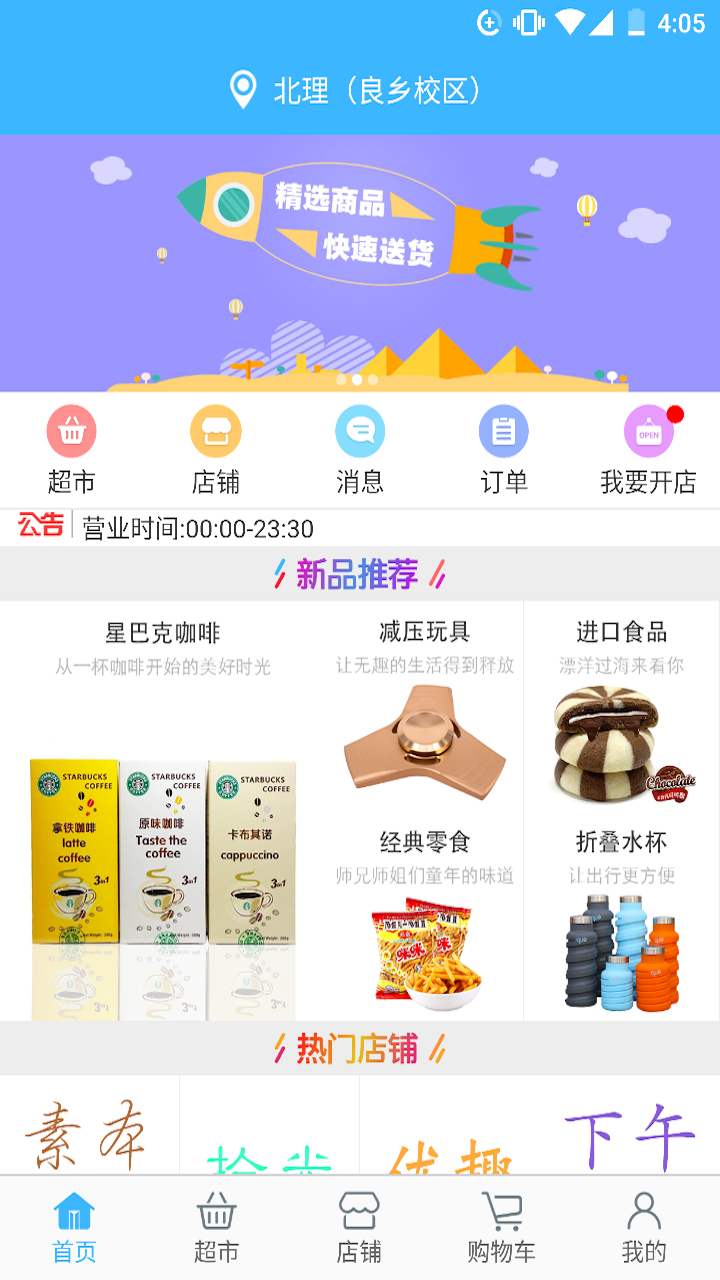720x1280 pixels.
Task: Open the 精选商品 promotional banner
Action: [x=360, y=262]
